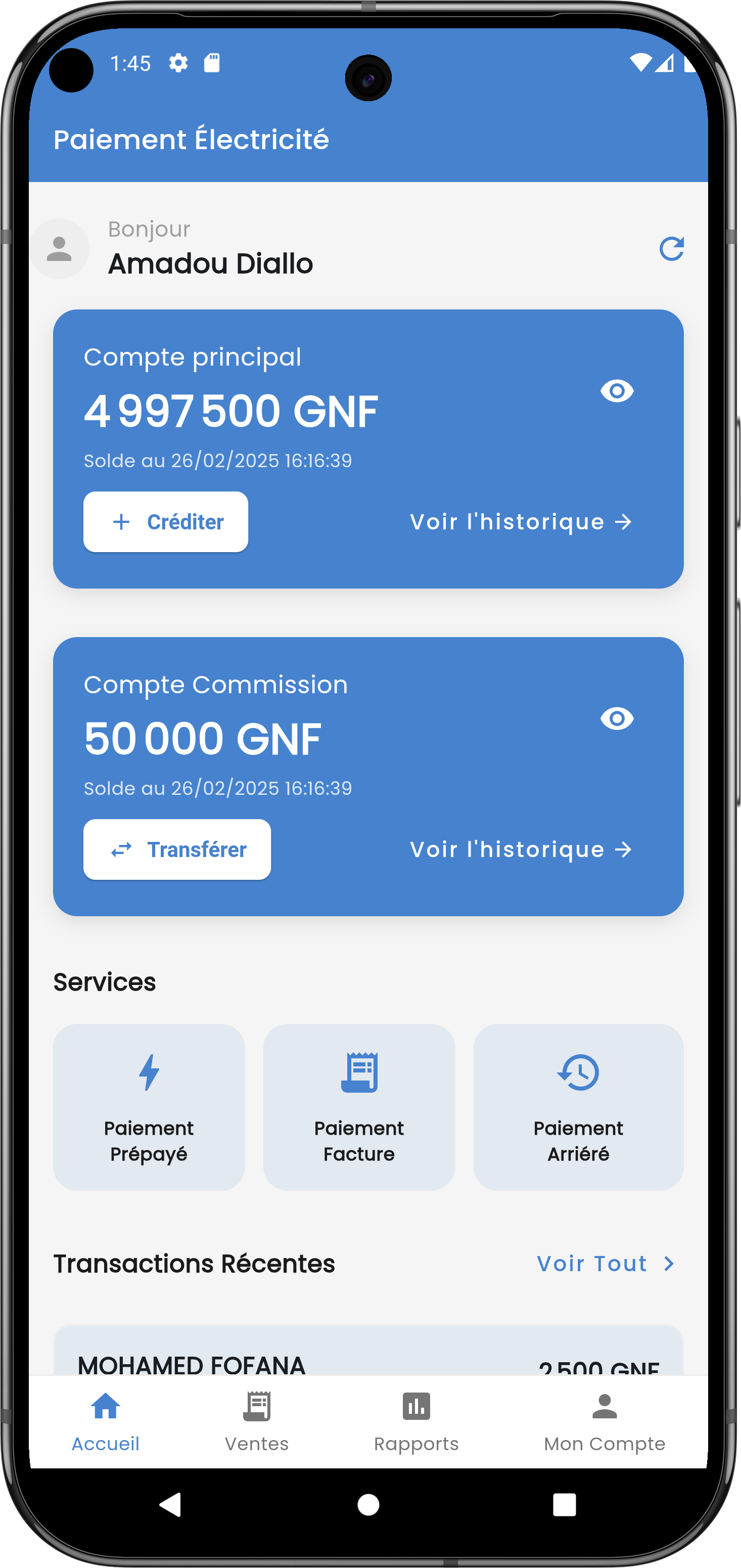Switch to the Rapports tab

(416, 1422)
